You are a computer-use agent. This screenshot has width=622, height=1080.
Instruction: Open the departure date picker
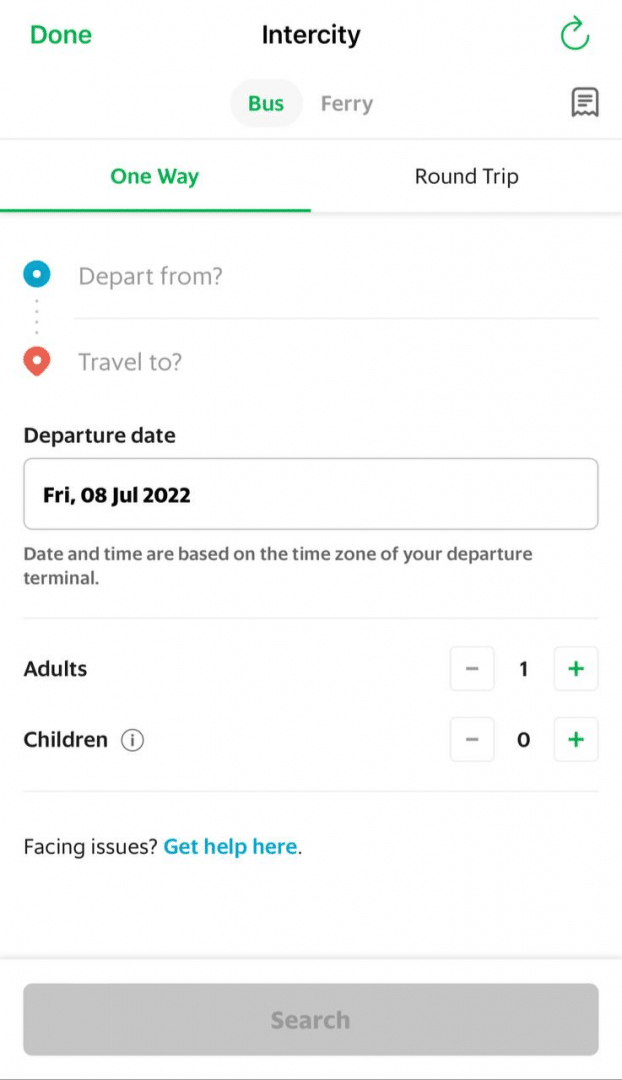311,494
